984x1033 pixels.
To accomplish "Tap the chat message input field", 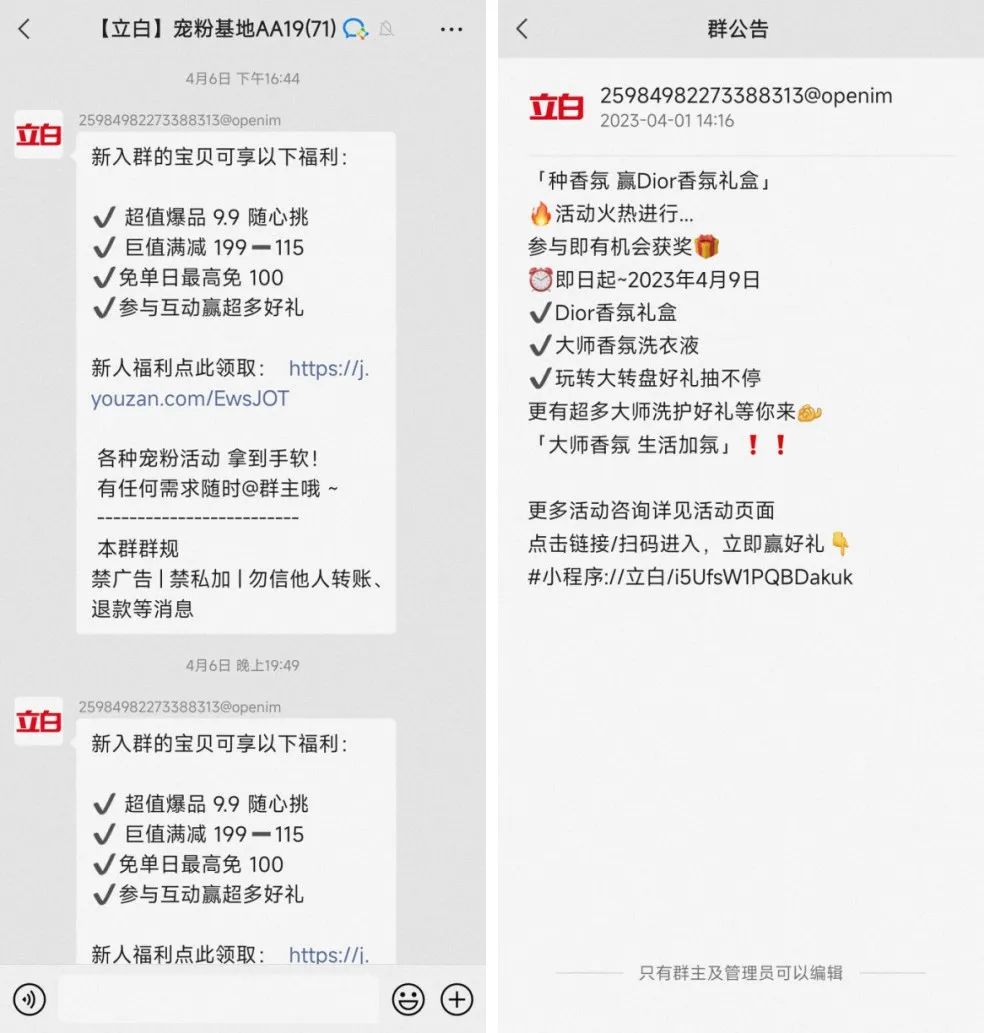I will (x=217, y=999).
